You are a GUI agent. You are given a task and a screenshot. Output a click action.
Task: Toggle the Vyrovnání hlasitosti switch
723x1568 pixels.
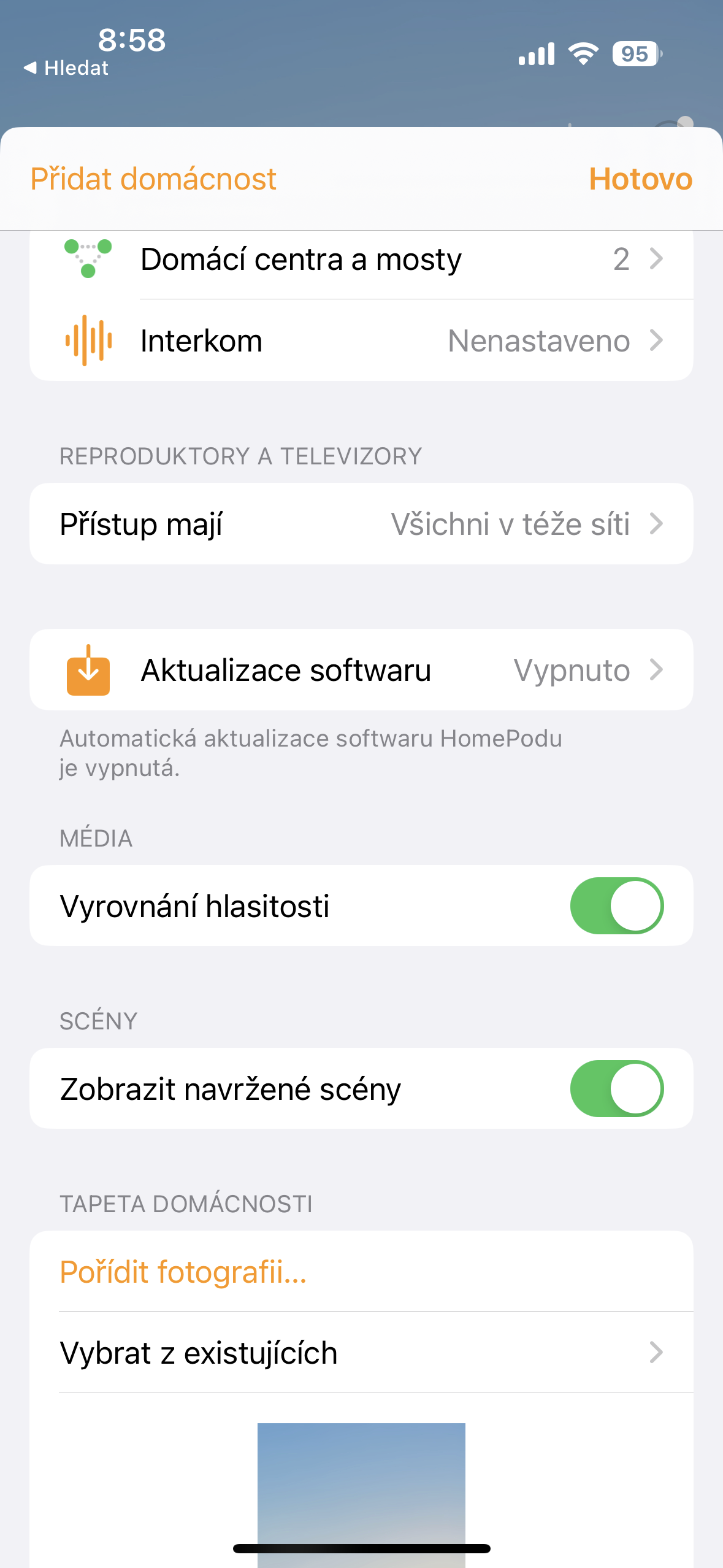[x=616, y=905]
